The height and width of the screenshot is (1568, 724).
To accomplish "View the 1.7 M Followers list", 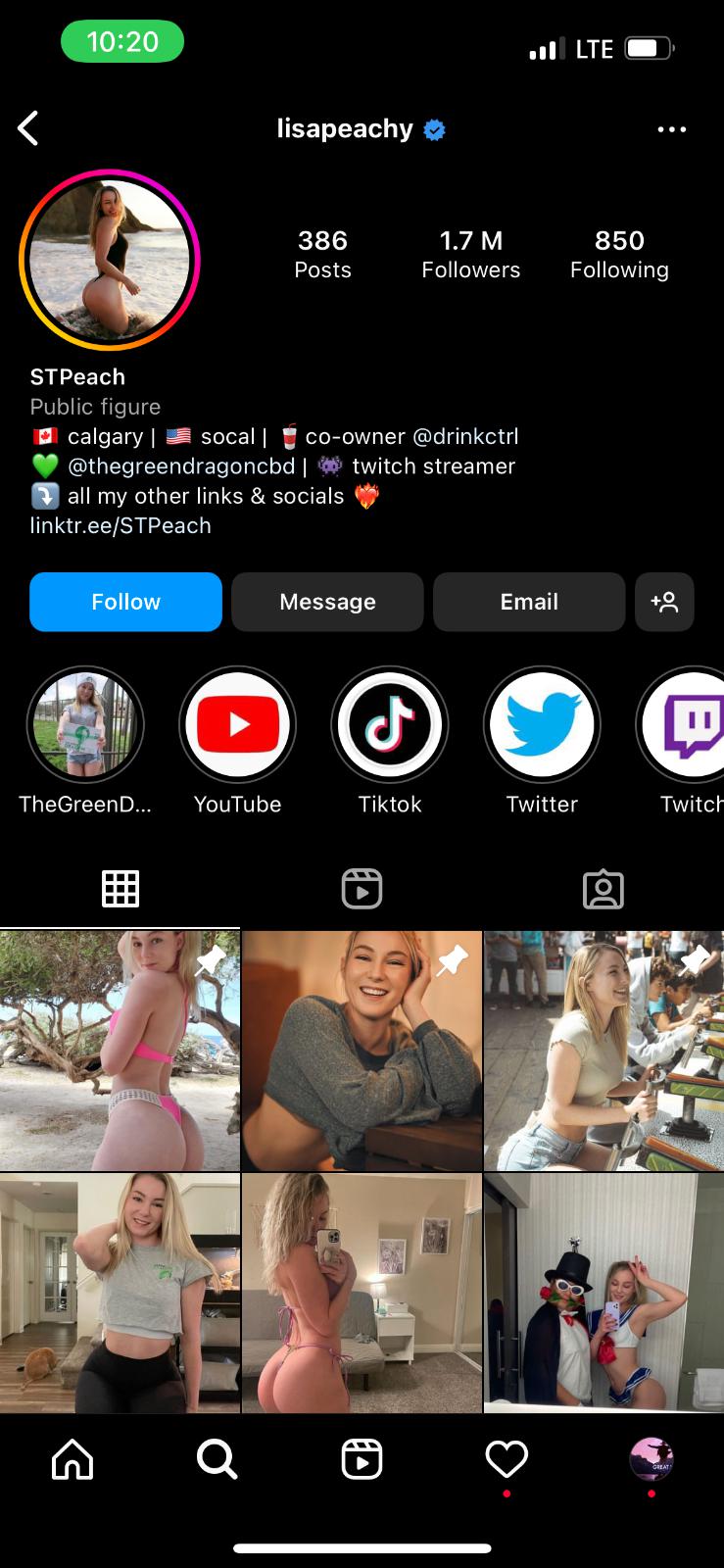I will click(x=470, y=254).
